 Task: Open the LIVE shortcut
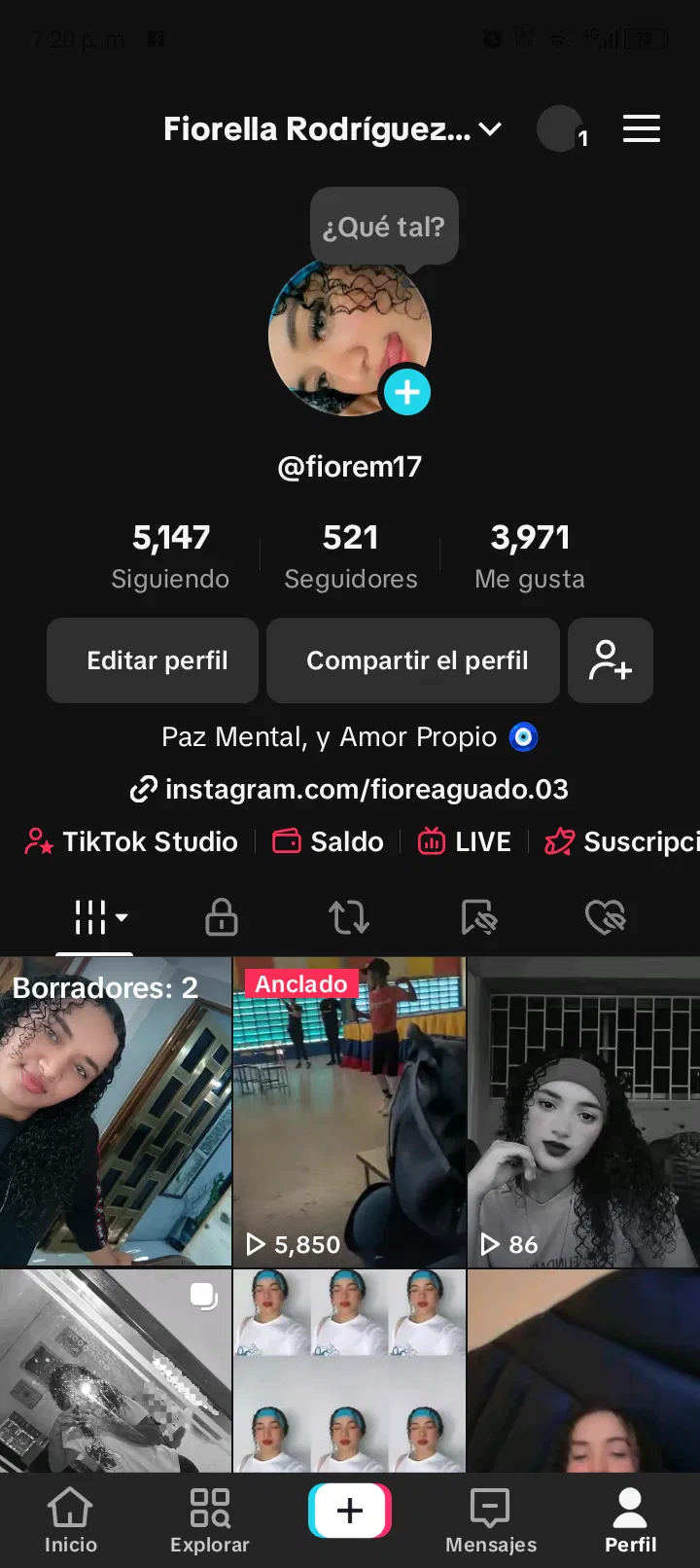[465, 841]
